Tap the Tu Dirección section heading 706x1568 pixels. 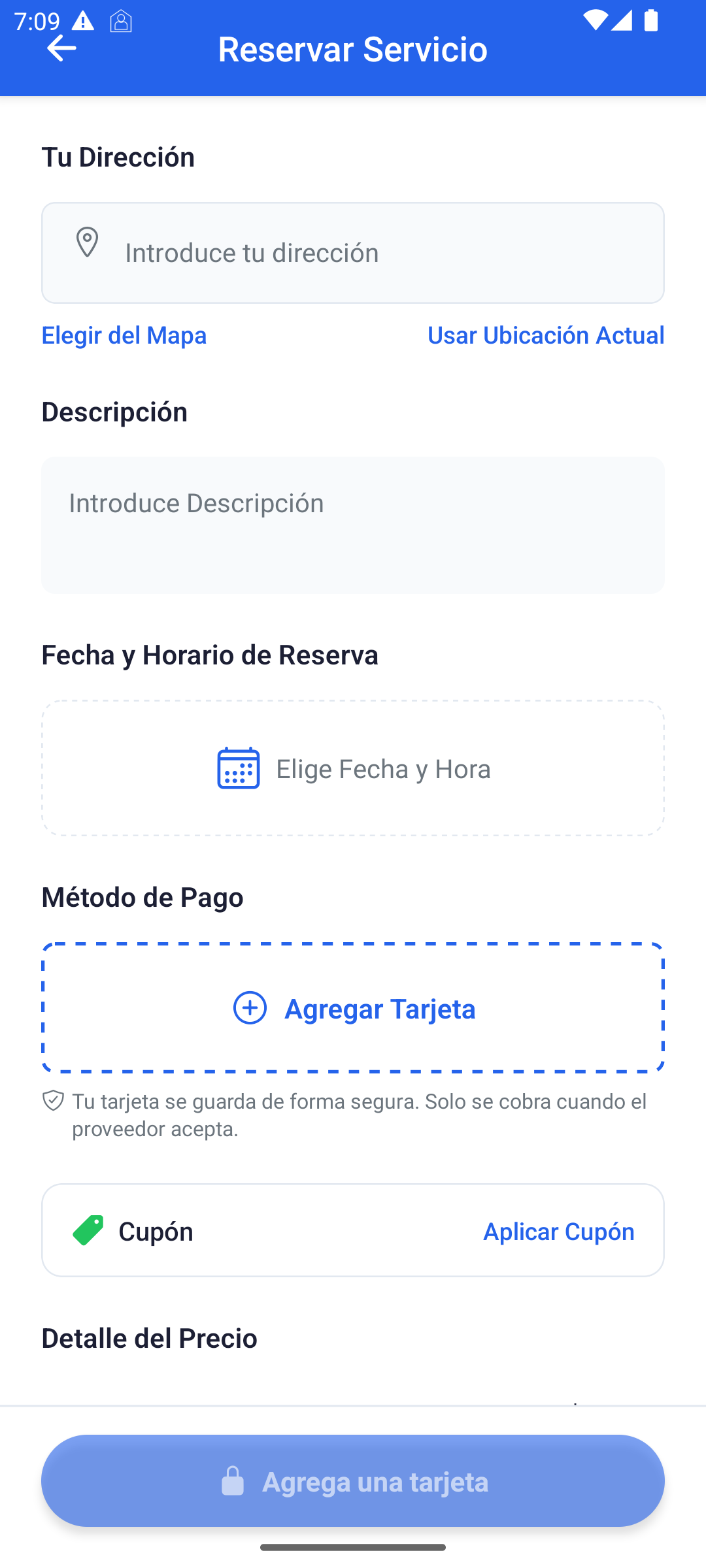tap(118, 156)
